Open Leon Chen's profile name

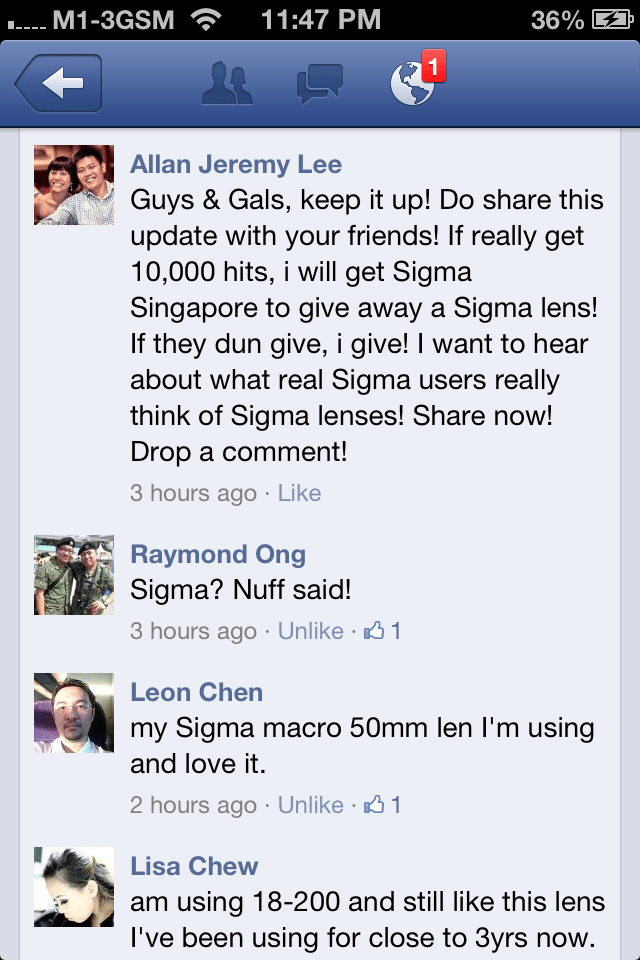coord(196,692)
